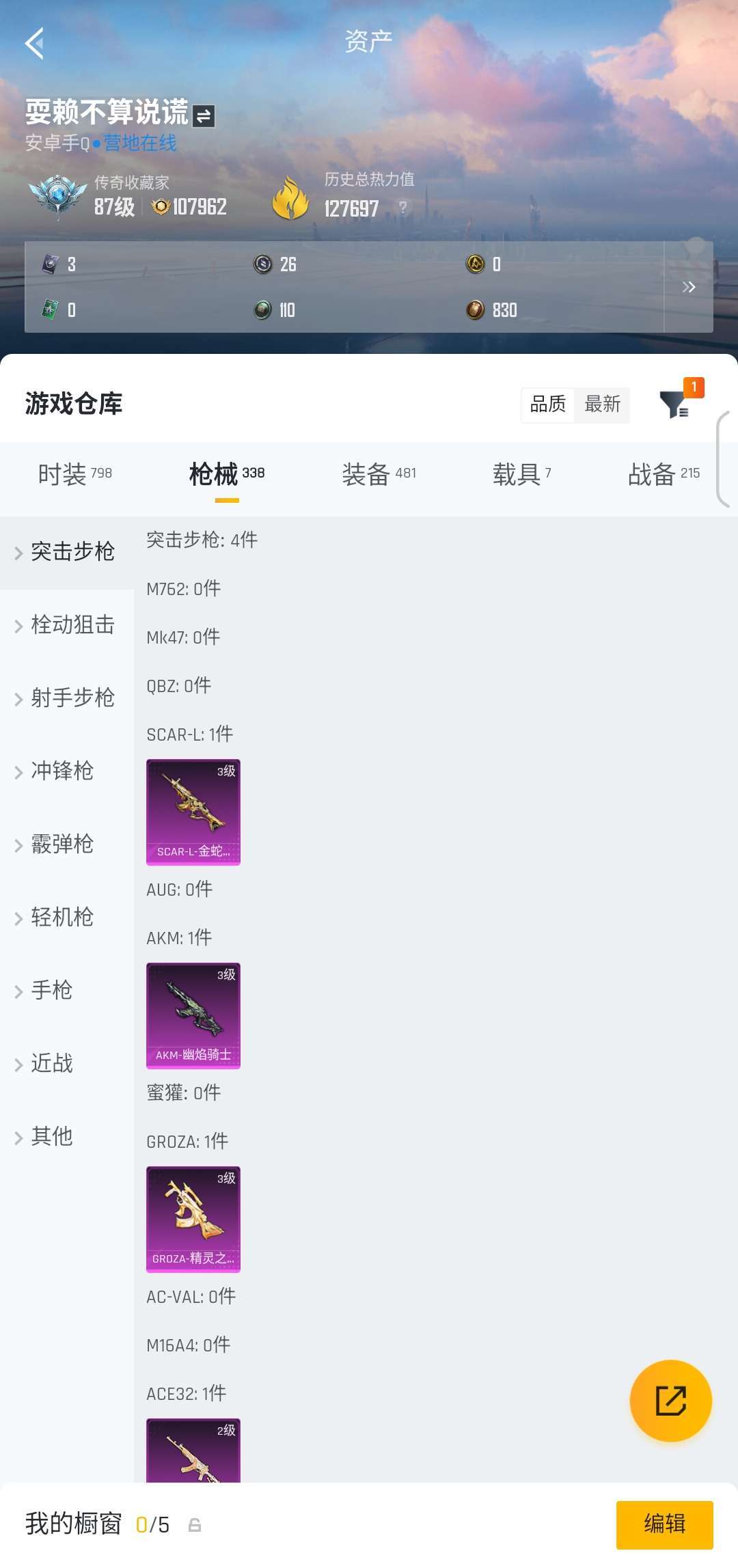Image resolution: width=738 pixels, height=1568 pixels.
Task: Open the filter options icon
Action: (674, 404)
